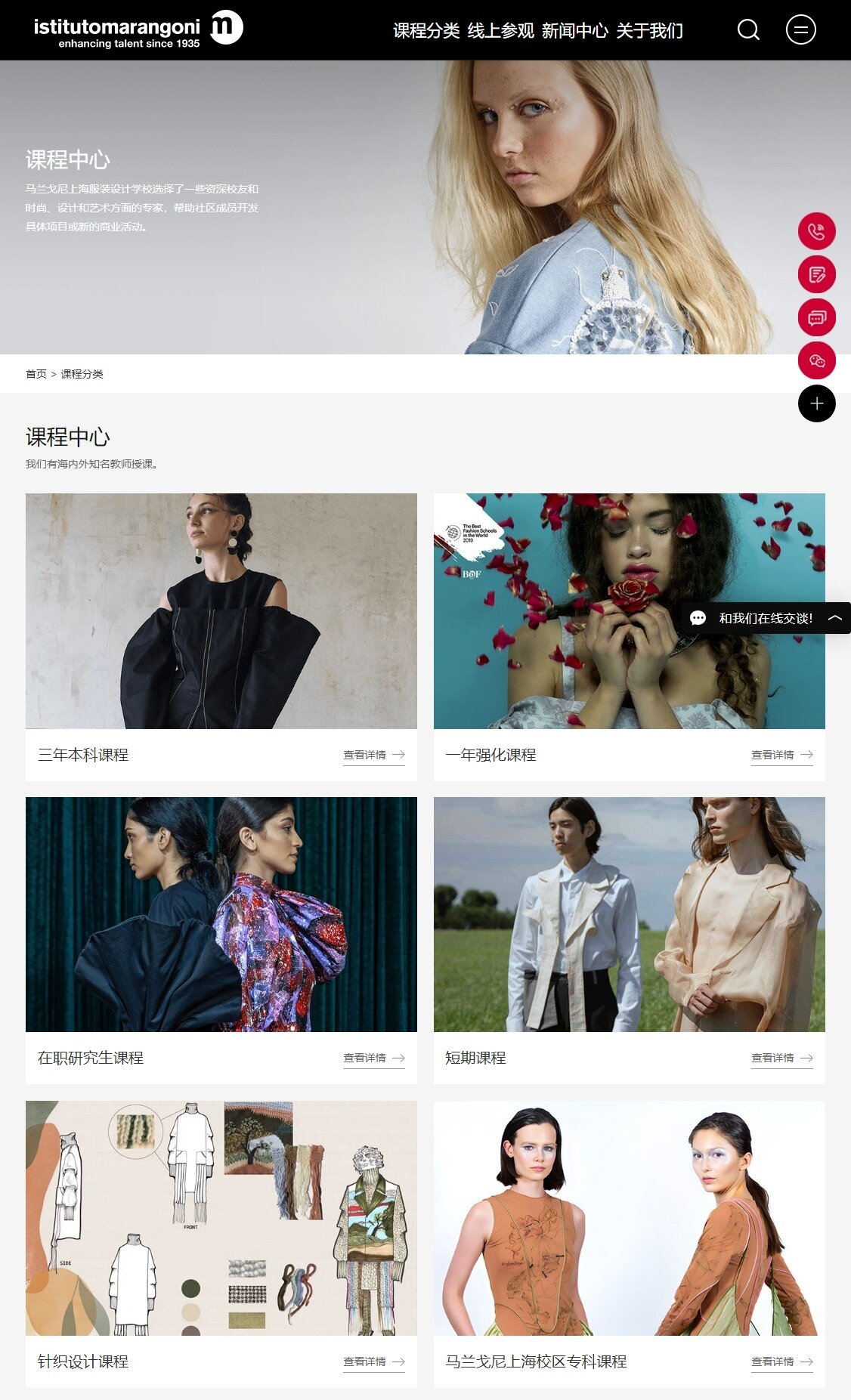The width and height of the screenshot is (851, 1400).
Task: Open the red form sign-up floating icon
Action: [817, 274]
